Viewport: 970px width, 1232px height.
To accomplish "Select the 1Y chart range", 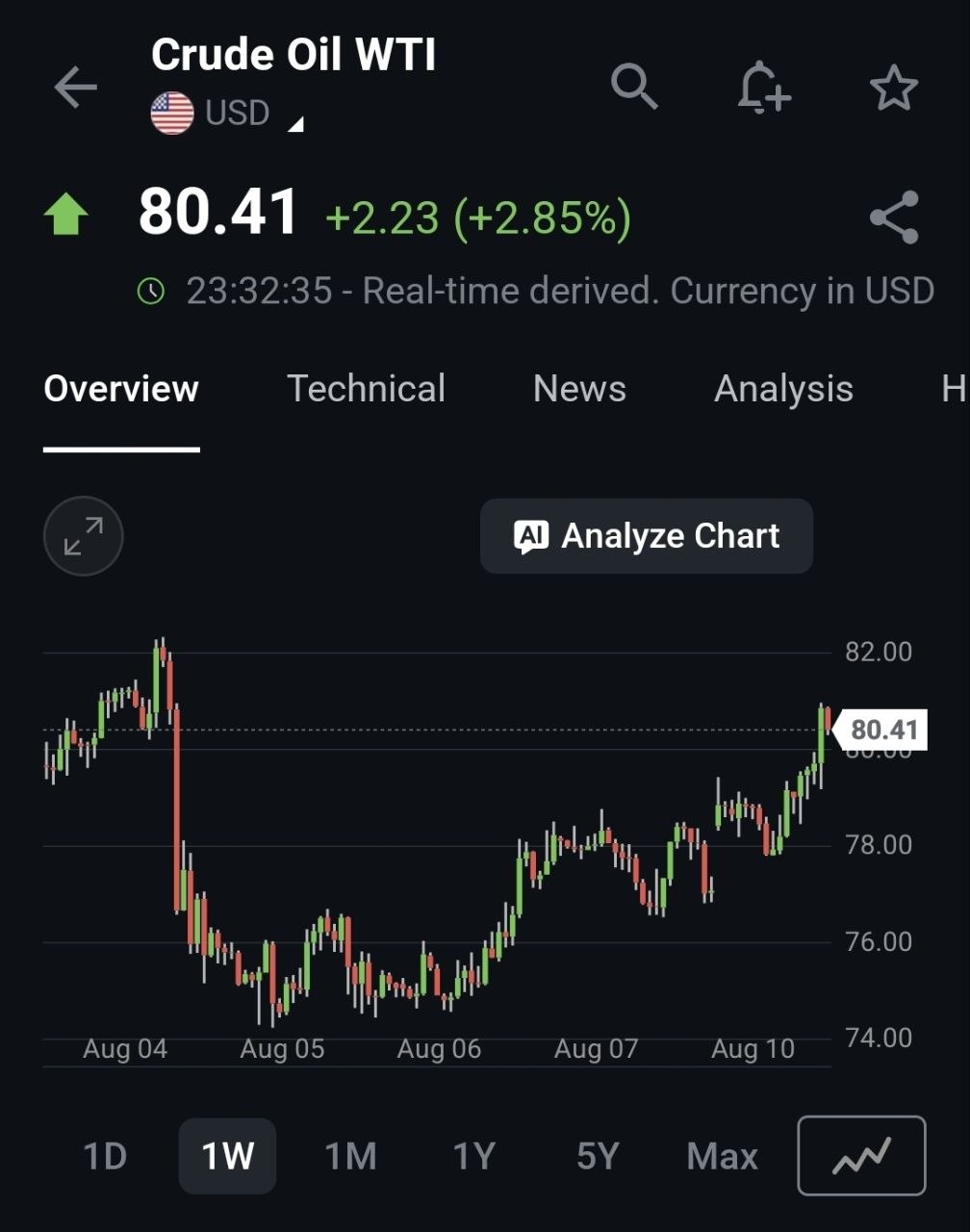I will (473, 1156).
